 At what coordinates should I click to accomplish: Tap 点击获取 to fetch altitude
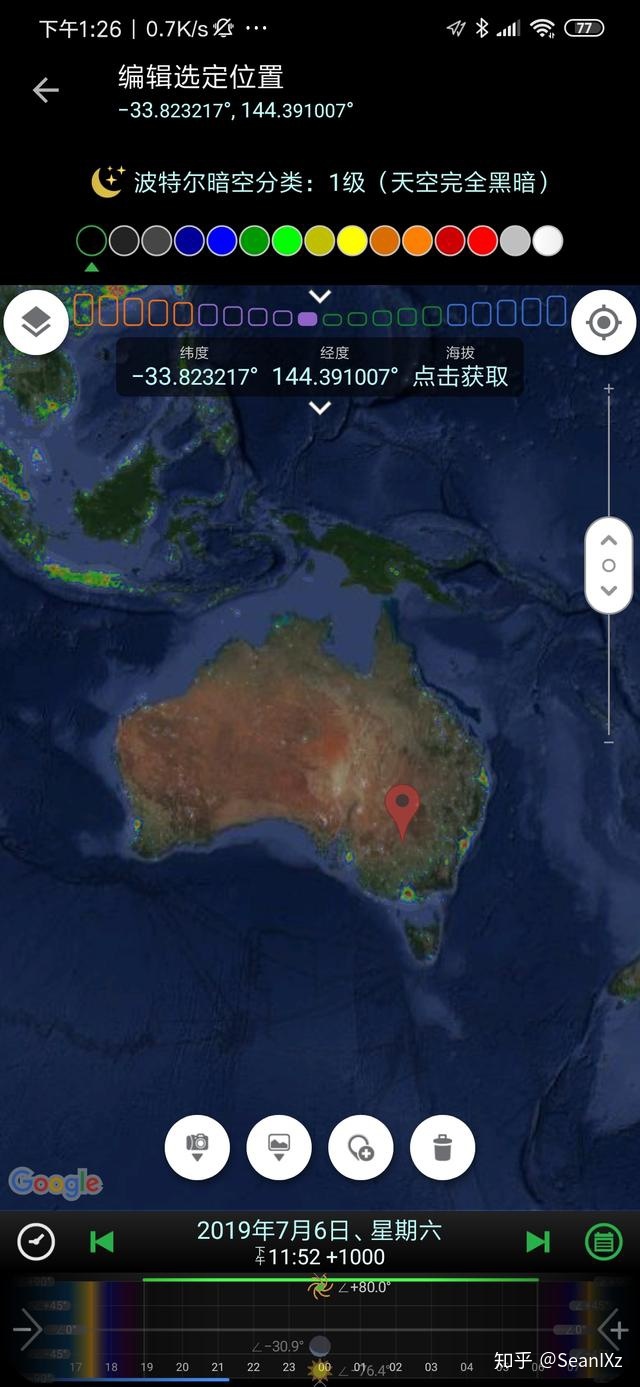460,376
